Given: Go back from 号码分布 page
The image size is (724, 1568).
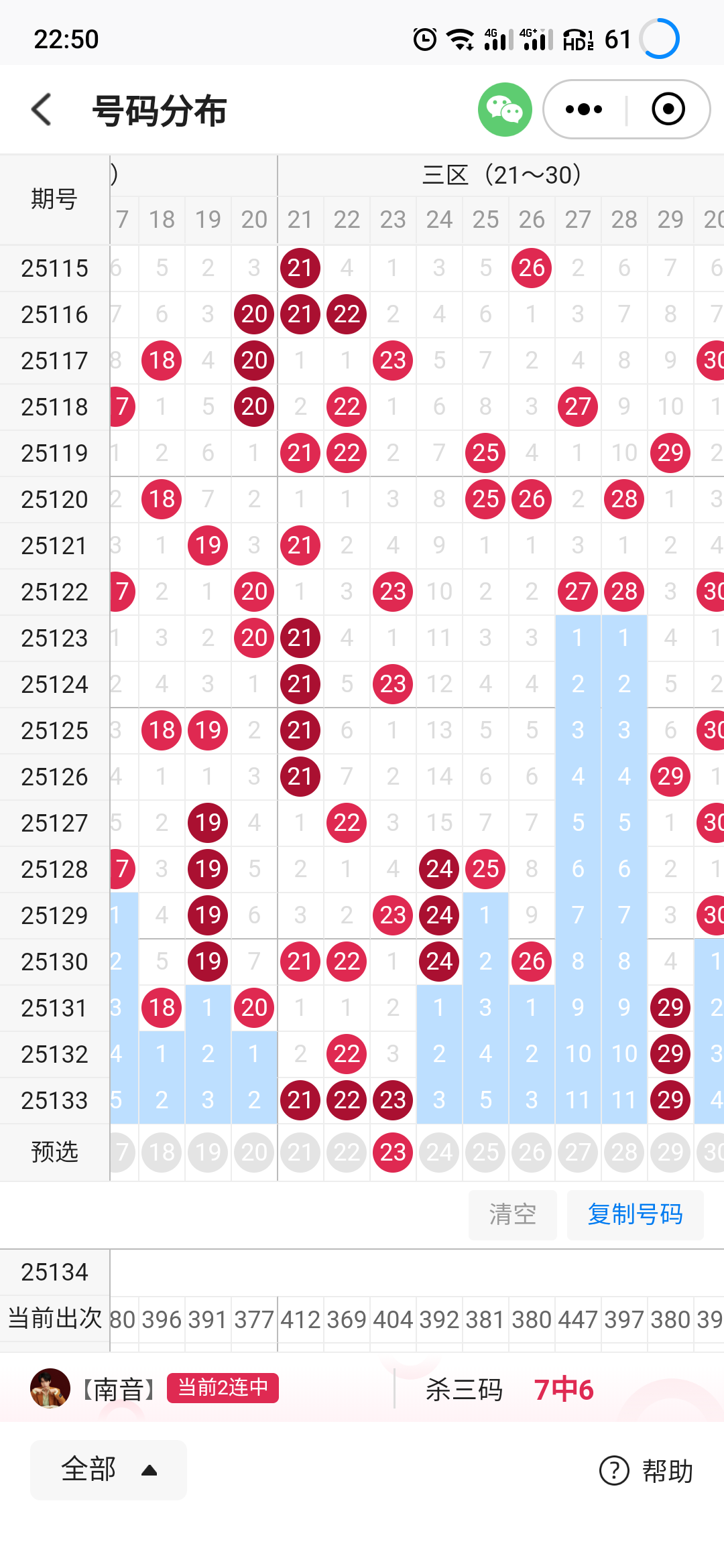Looking at the screenshot, I should click(42, 109).
